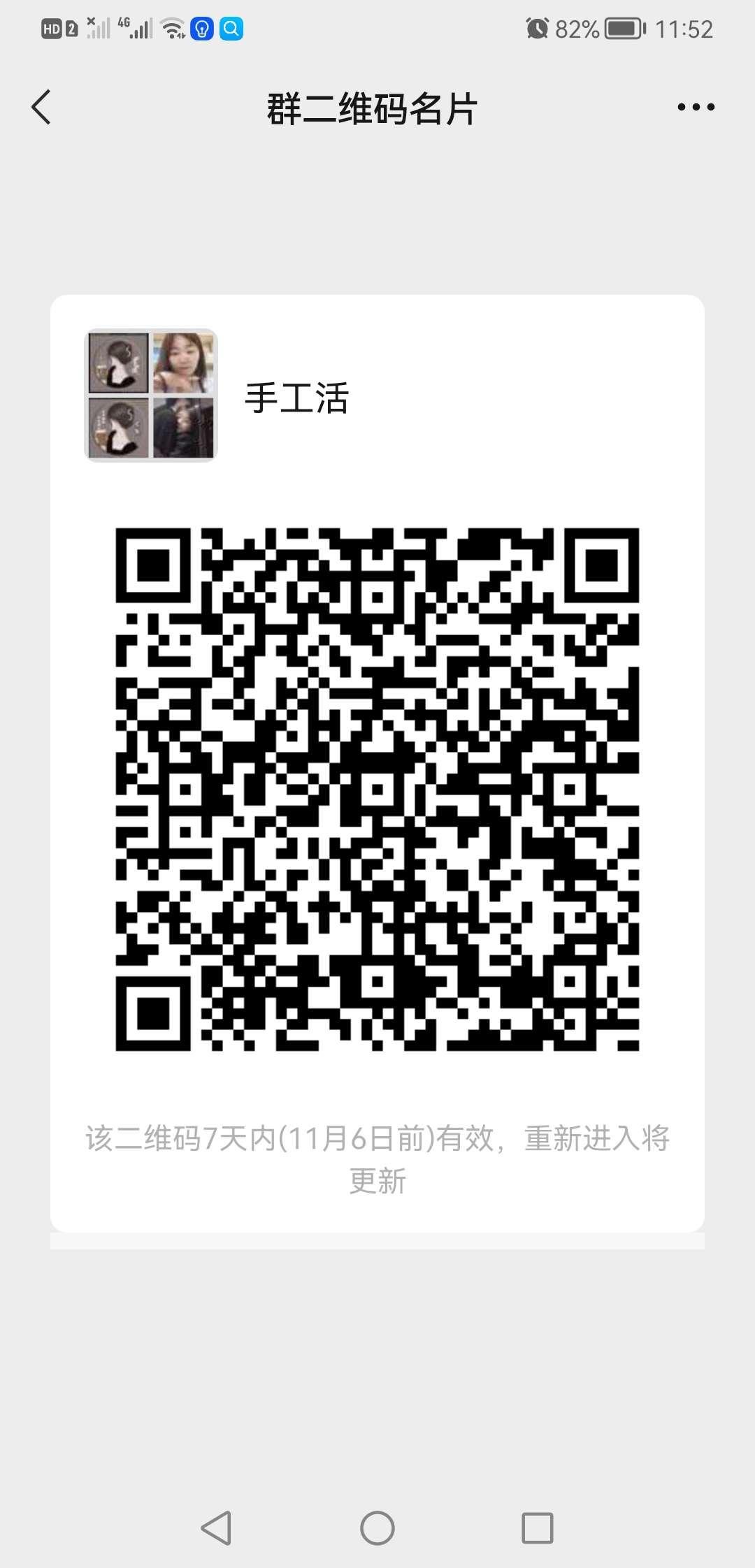Tap the system home button

coord(377,1528)
